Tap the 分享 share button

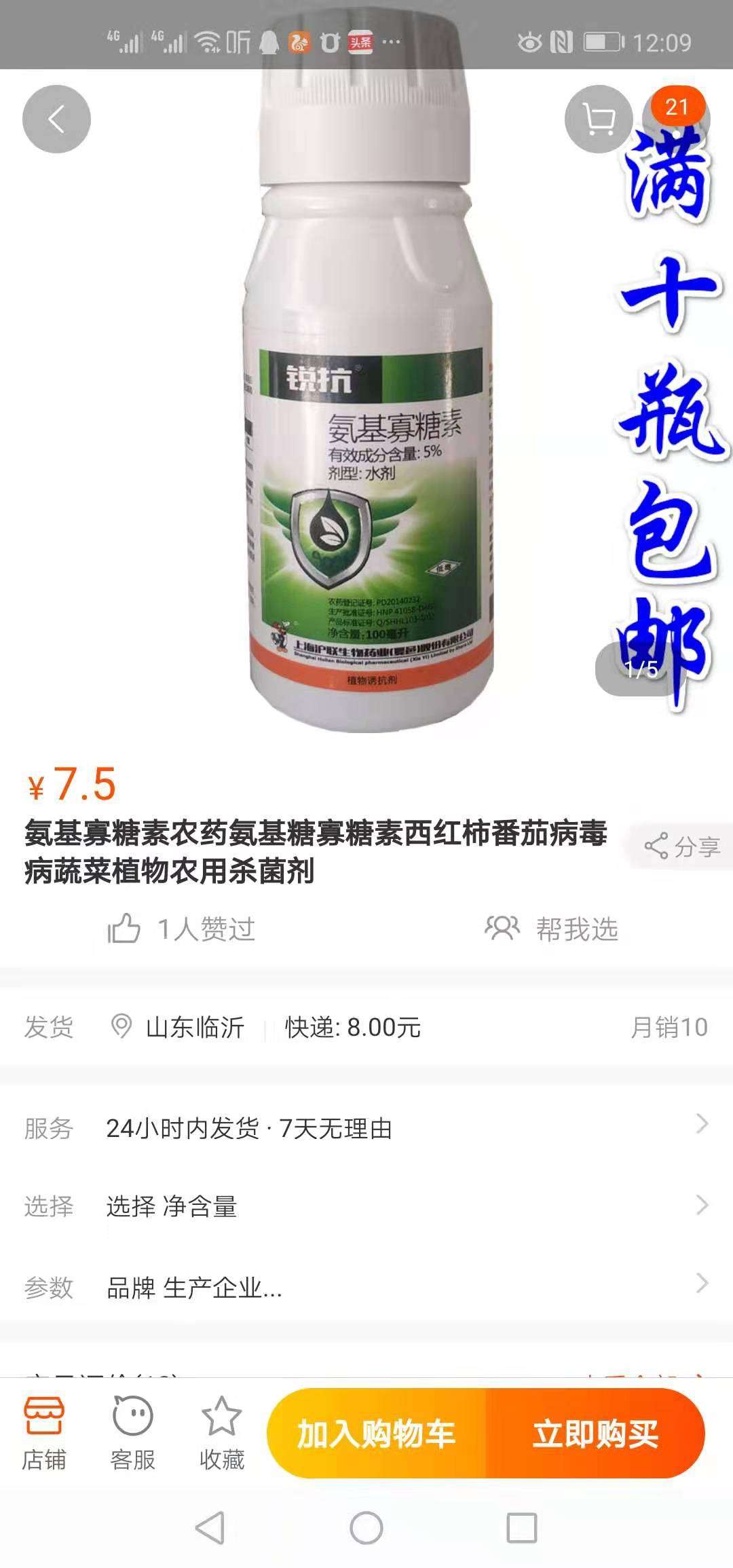[681, 846]
